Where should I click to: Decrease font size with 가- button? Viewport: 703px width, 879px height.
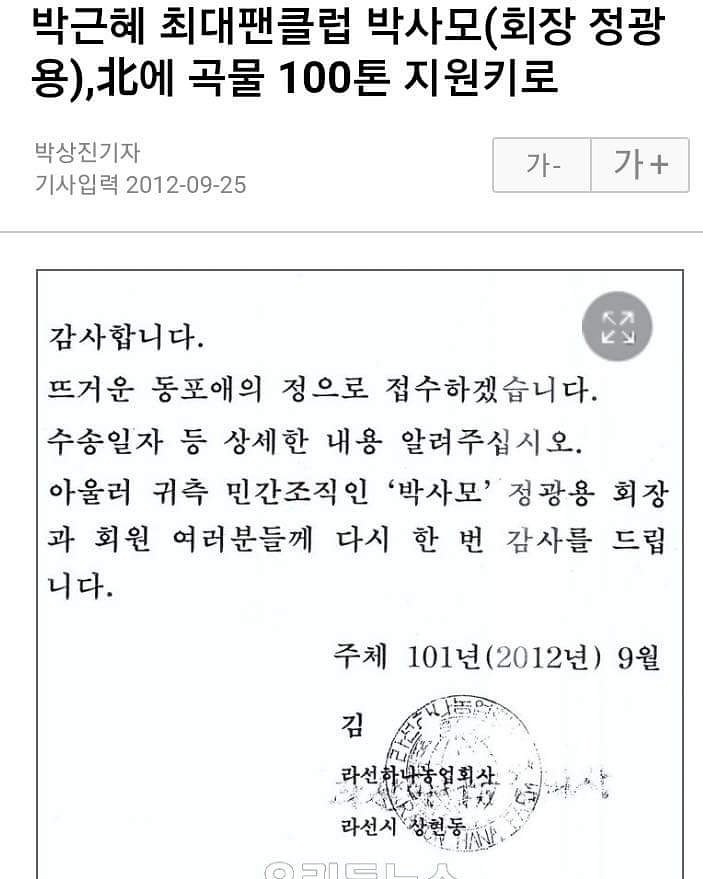click(x=542, y=165)
